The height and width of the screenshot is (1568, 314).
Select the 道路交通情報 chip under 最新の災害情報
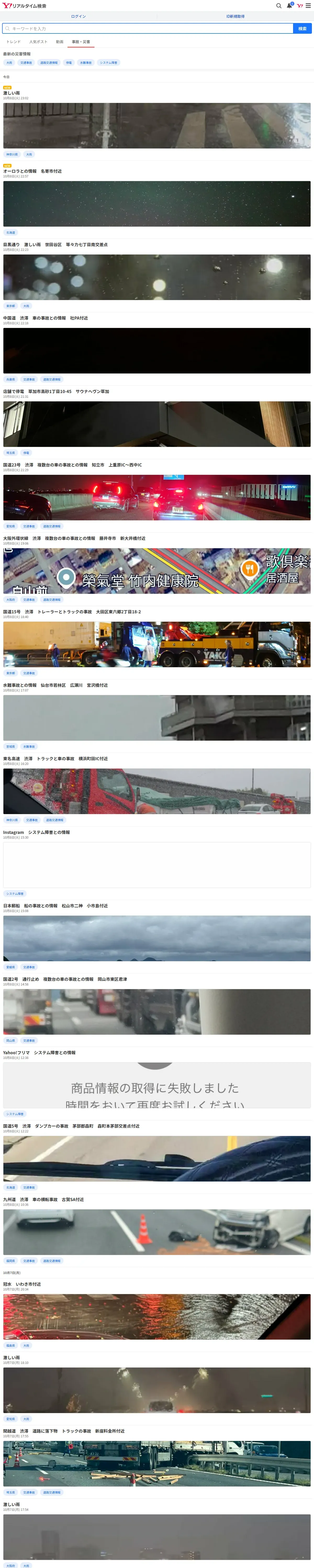tap(49, 63)
